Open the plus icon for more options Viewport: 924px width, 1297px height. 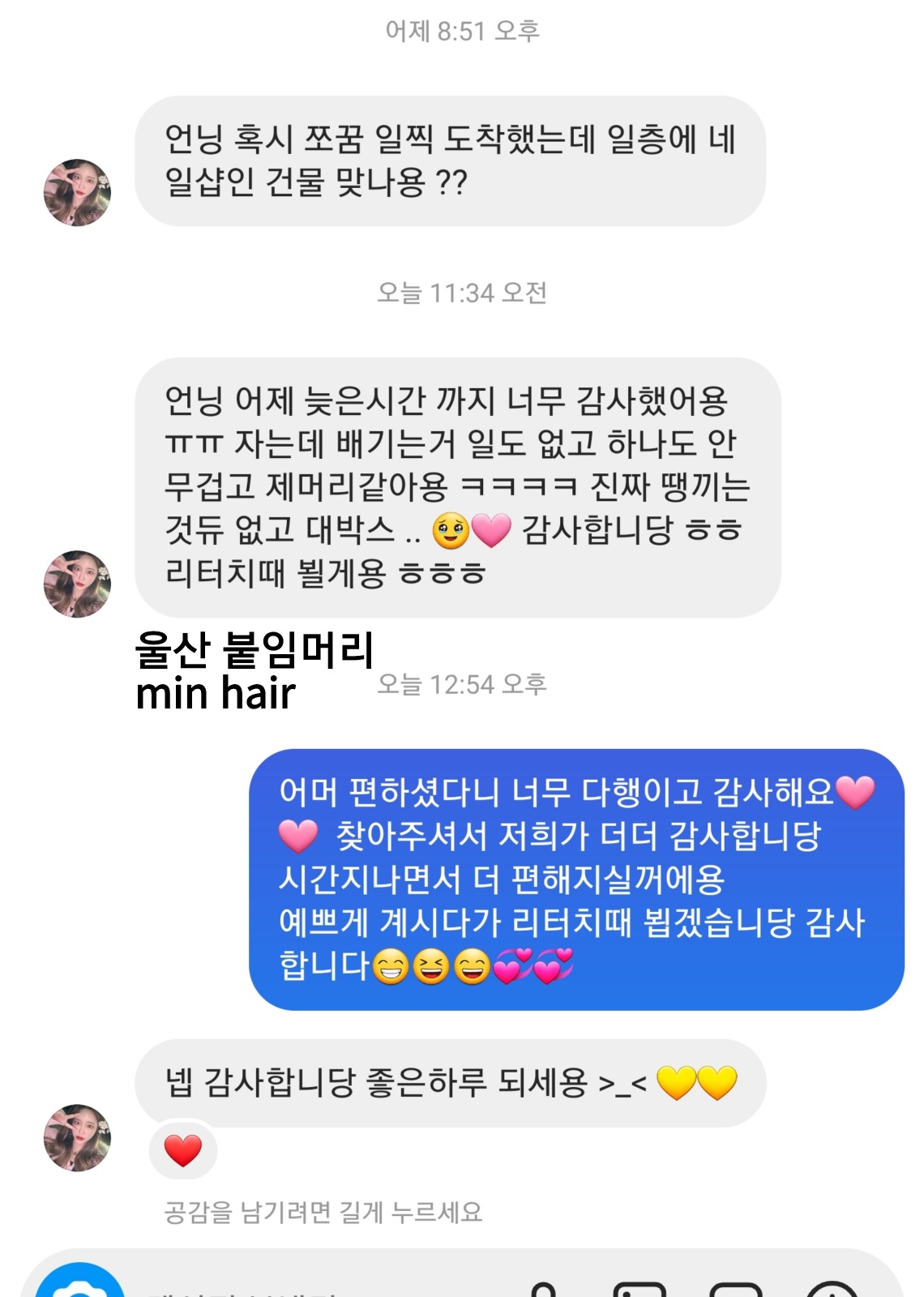832,1291
